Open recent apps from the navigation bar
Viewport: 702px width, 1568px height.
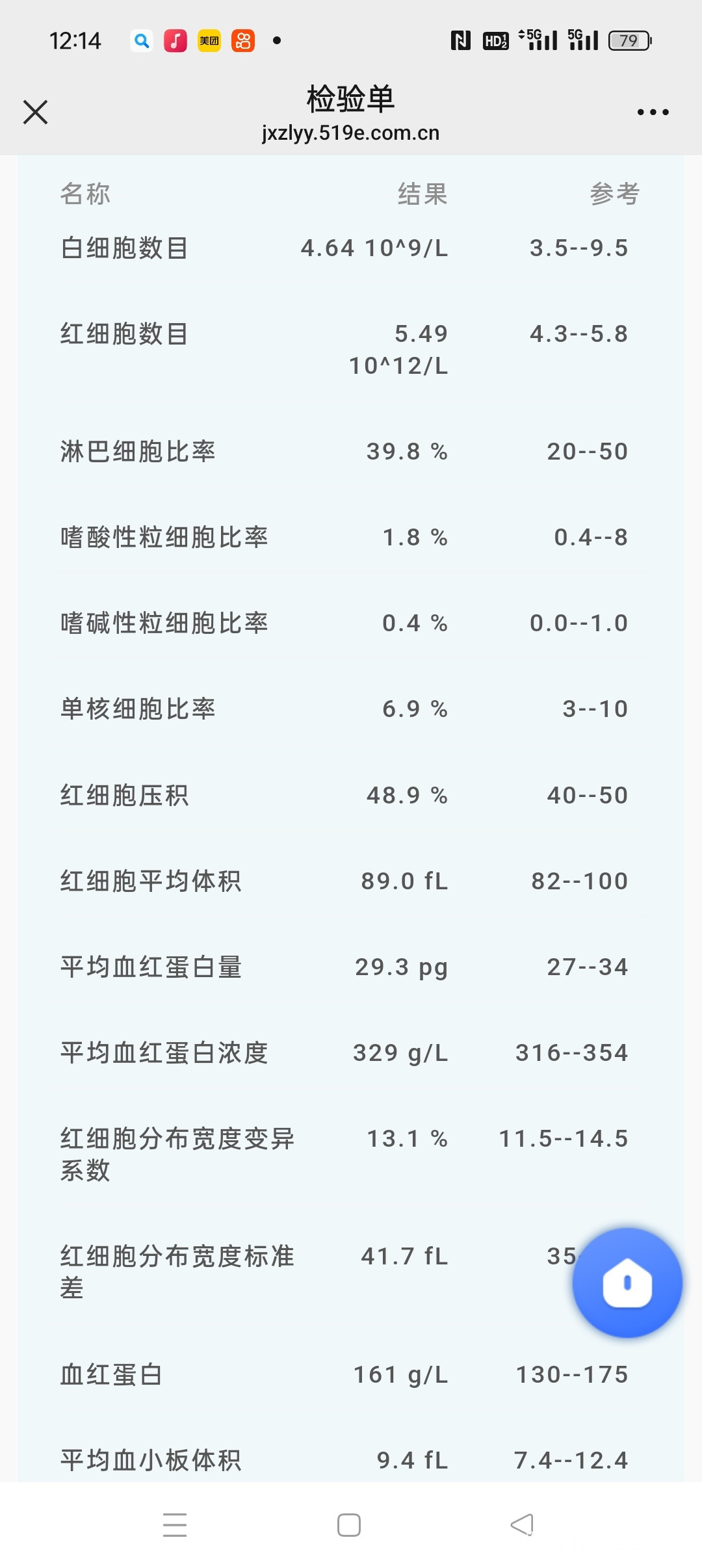point(175,1524)
